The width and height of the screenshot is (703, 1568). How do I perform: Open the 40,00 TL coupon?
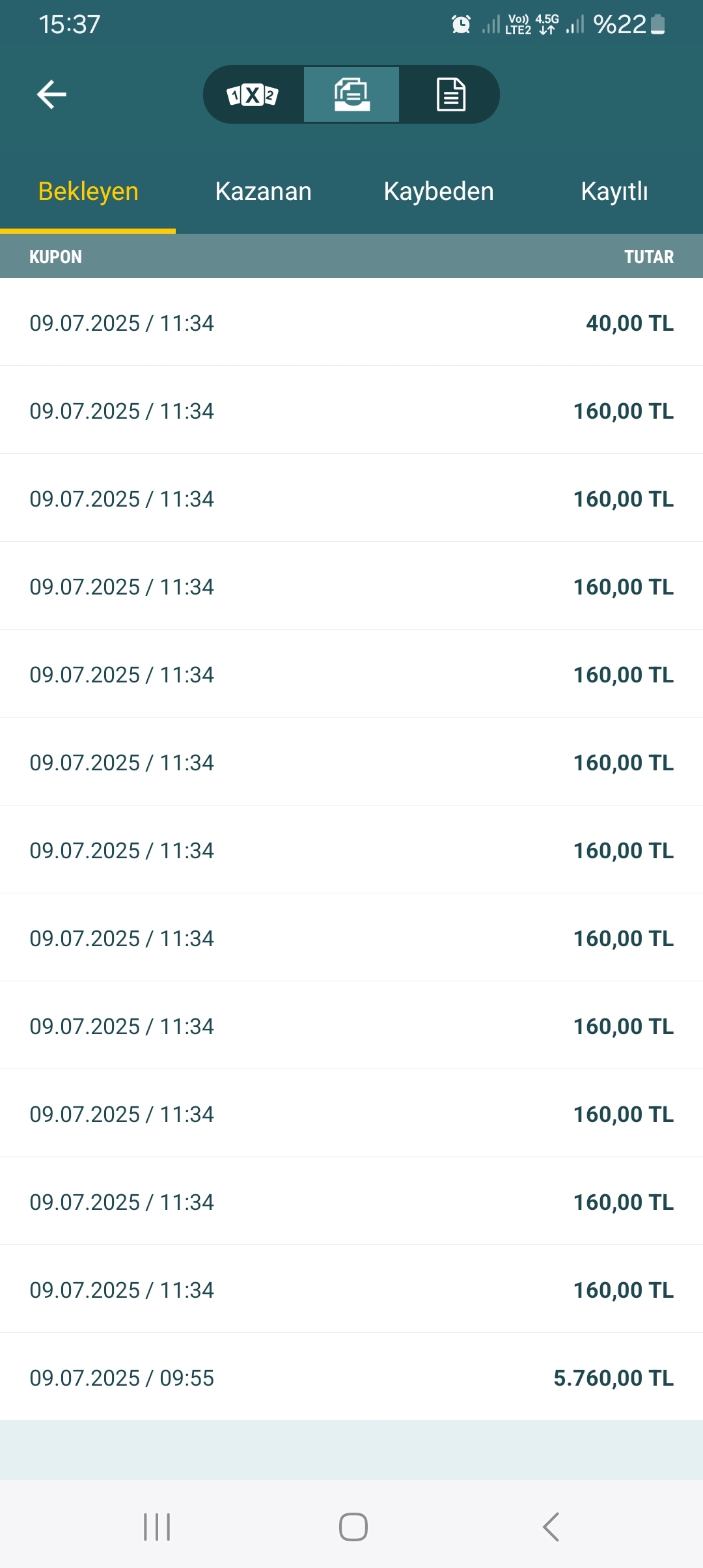click(351, 322)
